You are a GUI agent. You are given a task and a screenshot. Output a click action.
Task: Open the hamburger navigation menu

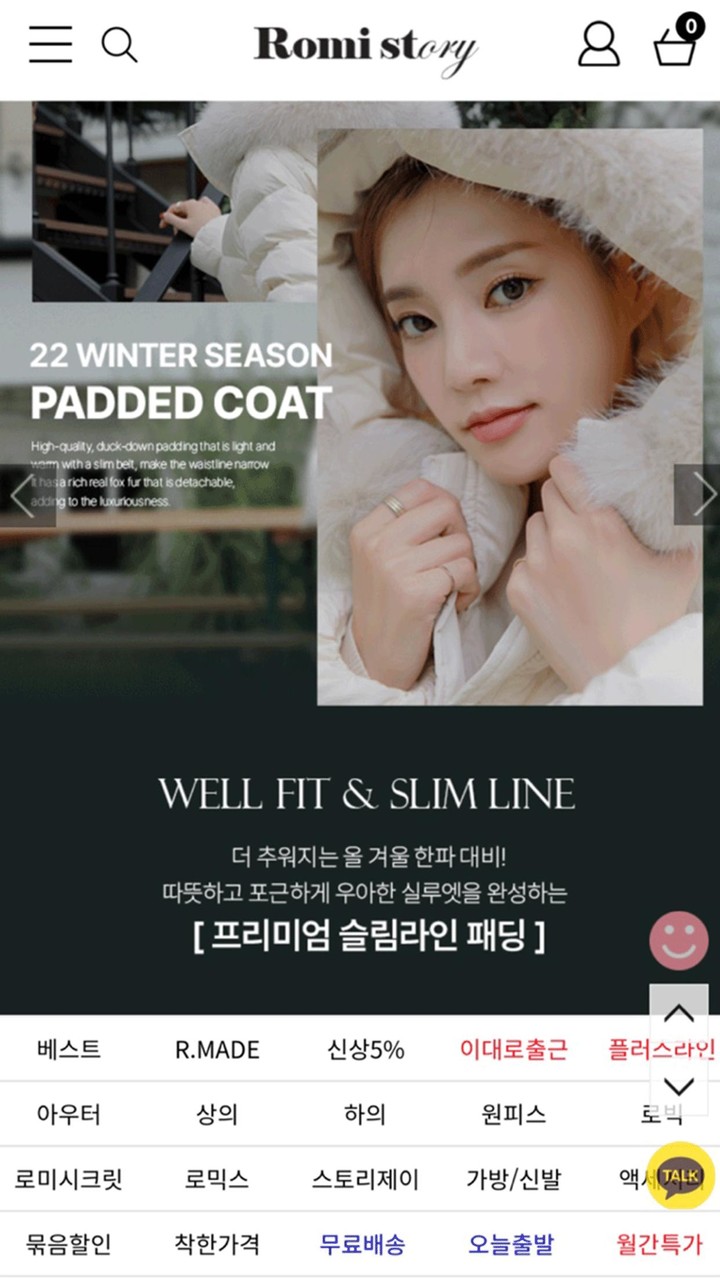click(x=50, y=46)
